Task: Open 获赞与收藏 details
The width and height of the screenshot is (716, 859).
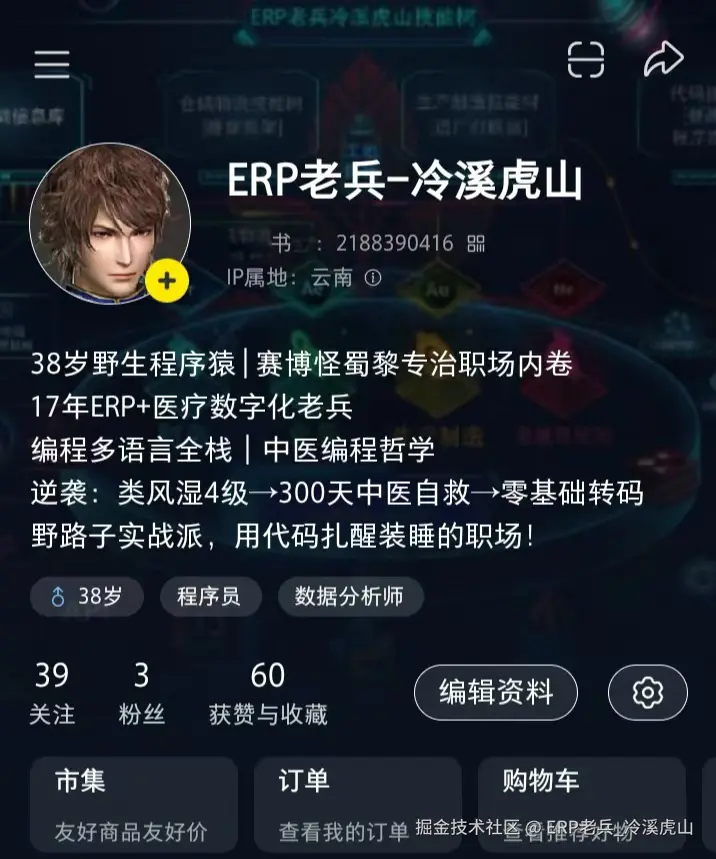Action: pos(268,694)
